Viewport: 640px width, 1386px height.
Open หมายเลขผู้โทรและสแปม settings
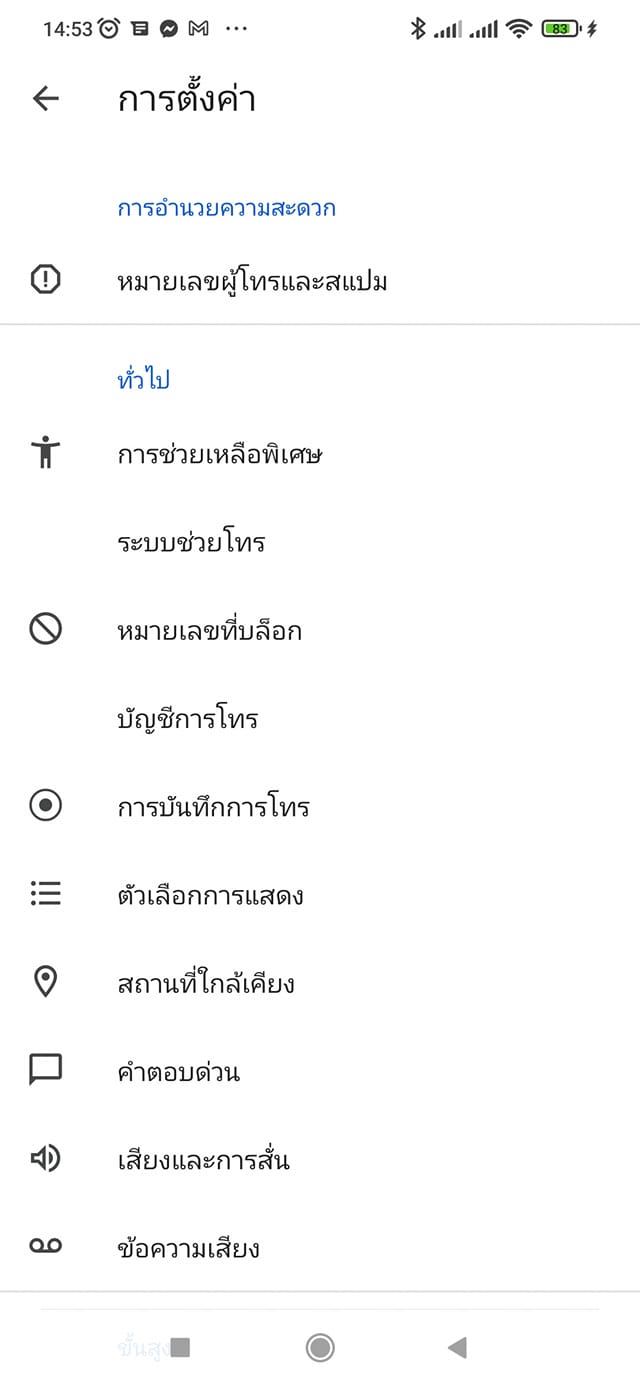[x=320, y=281]
